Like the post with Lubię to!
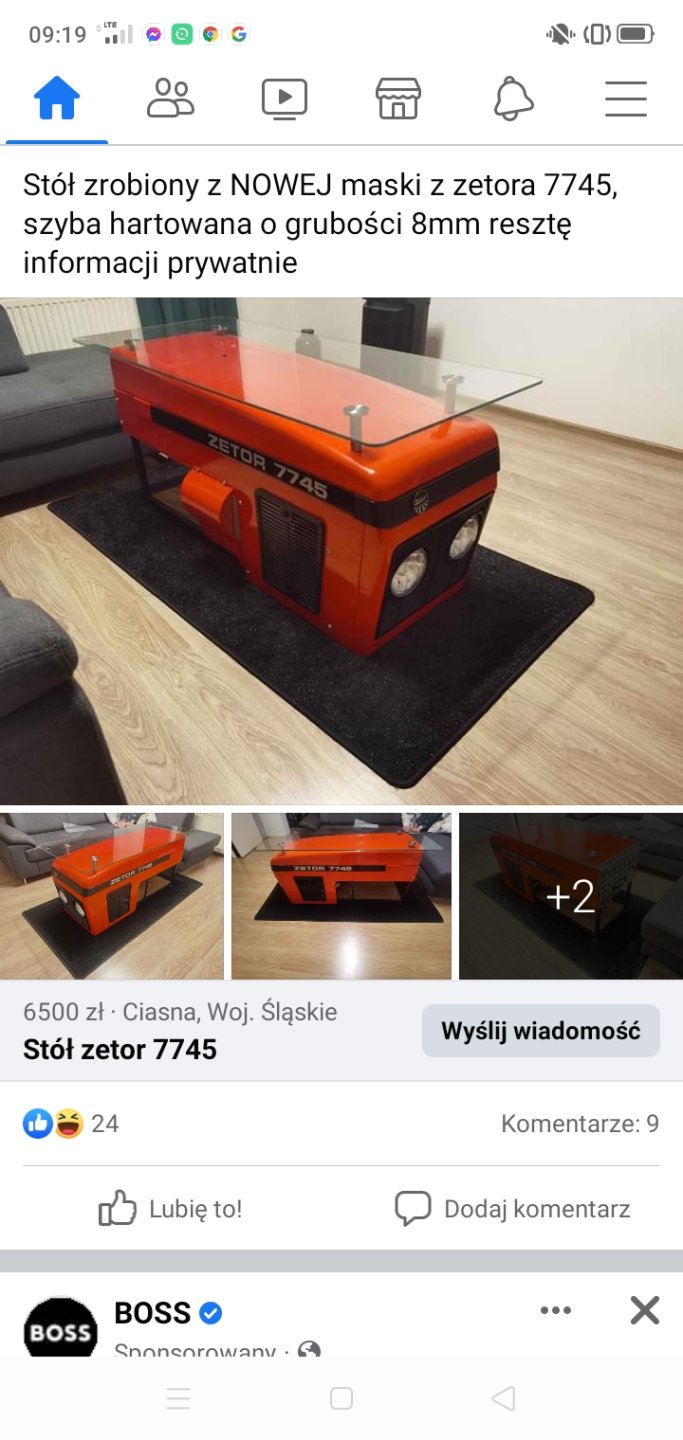The width and height of the screenshot is (683, 1440). [x=171, y=1209]
